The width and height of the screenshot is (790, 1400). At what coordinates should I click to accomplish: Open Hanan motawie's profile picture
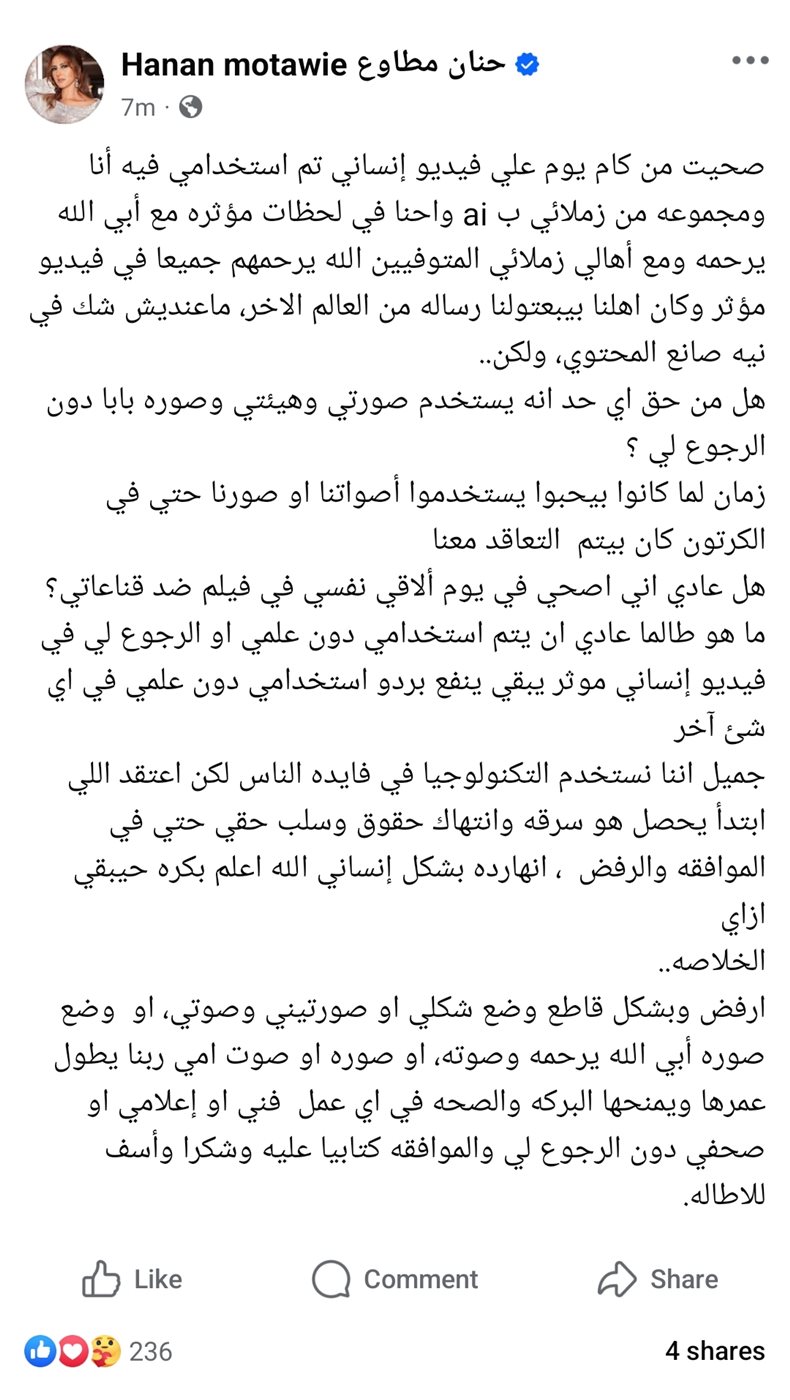(x=65, y=84)
